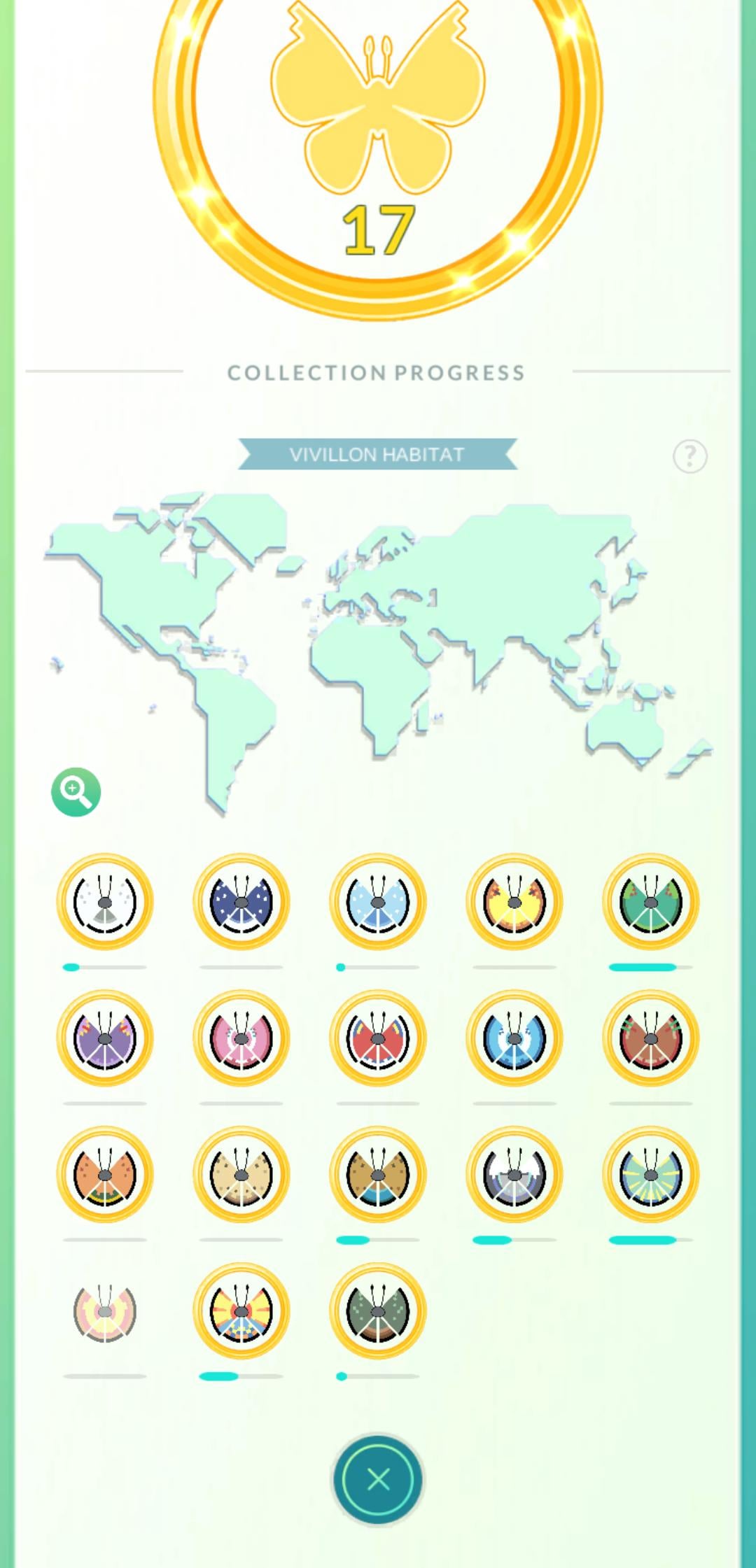The width and height of the screenshot is (756, 1568).
Task: Open the question mark help icon
Action: [689, 456]
